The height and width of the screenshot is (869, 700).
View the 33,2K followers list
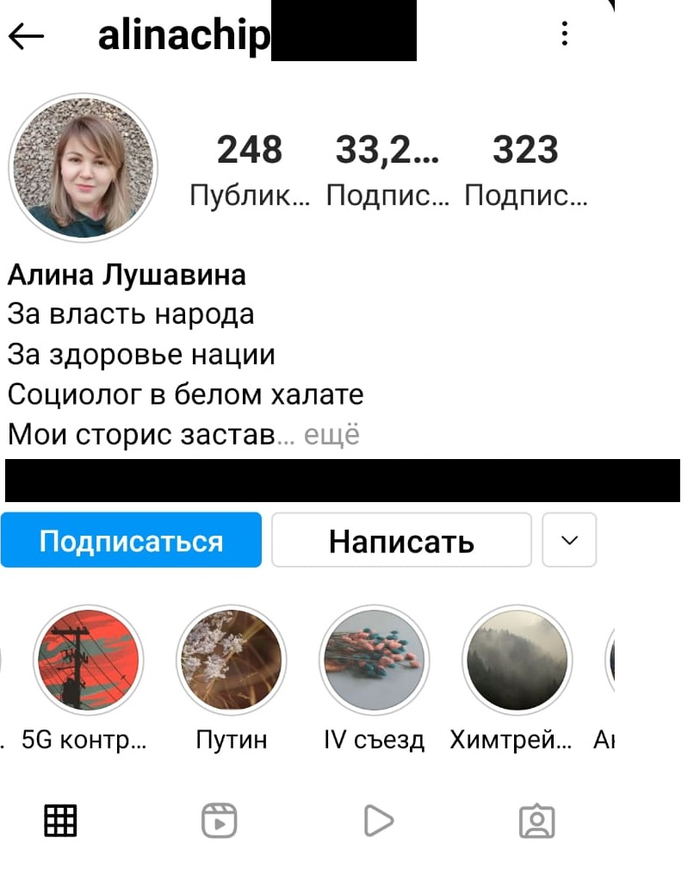pos(388,168)
